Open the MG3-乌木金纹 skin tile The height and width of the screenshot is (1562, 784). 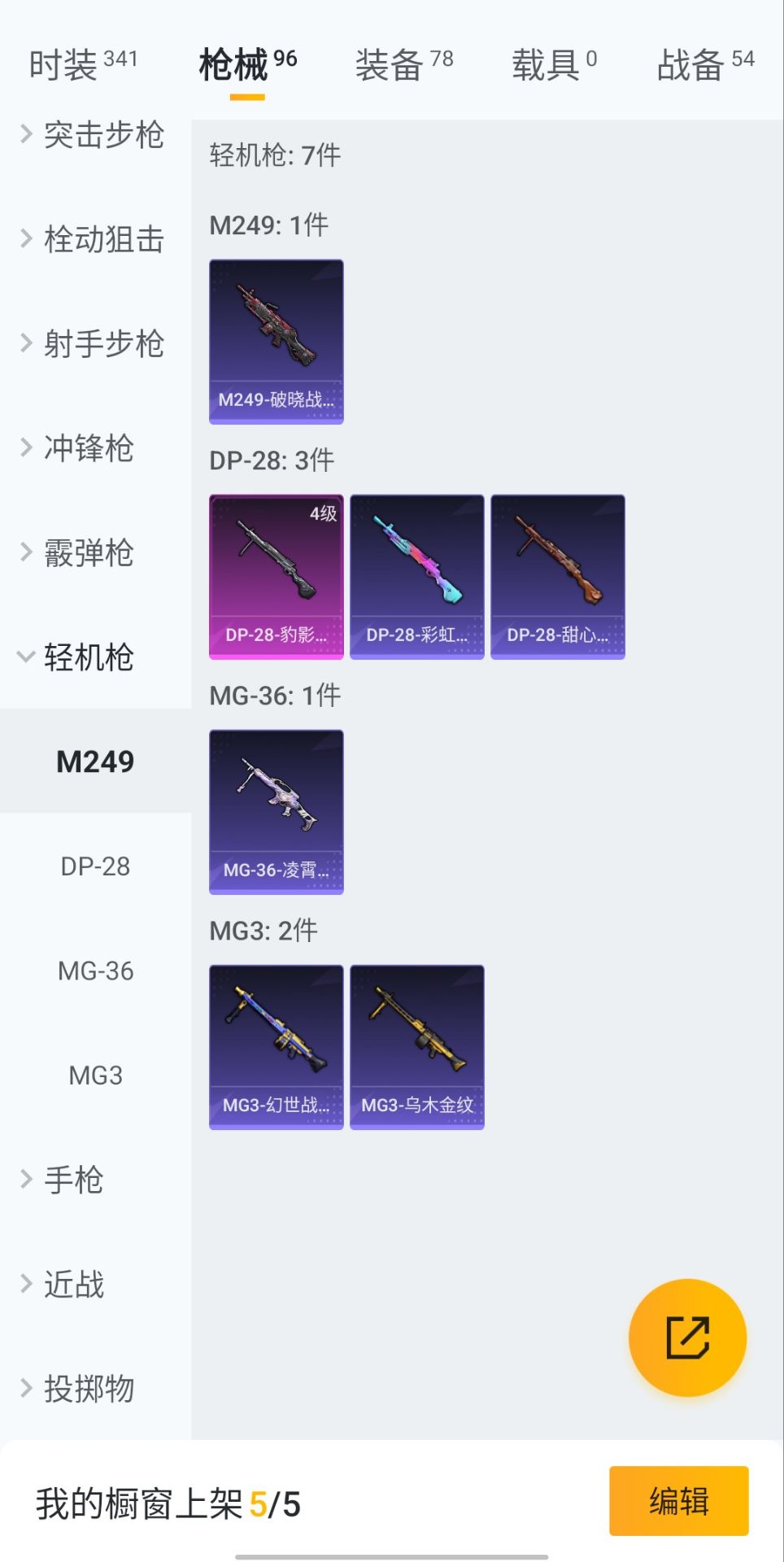pos(417,1047)
